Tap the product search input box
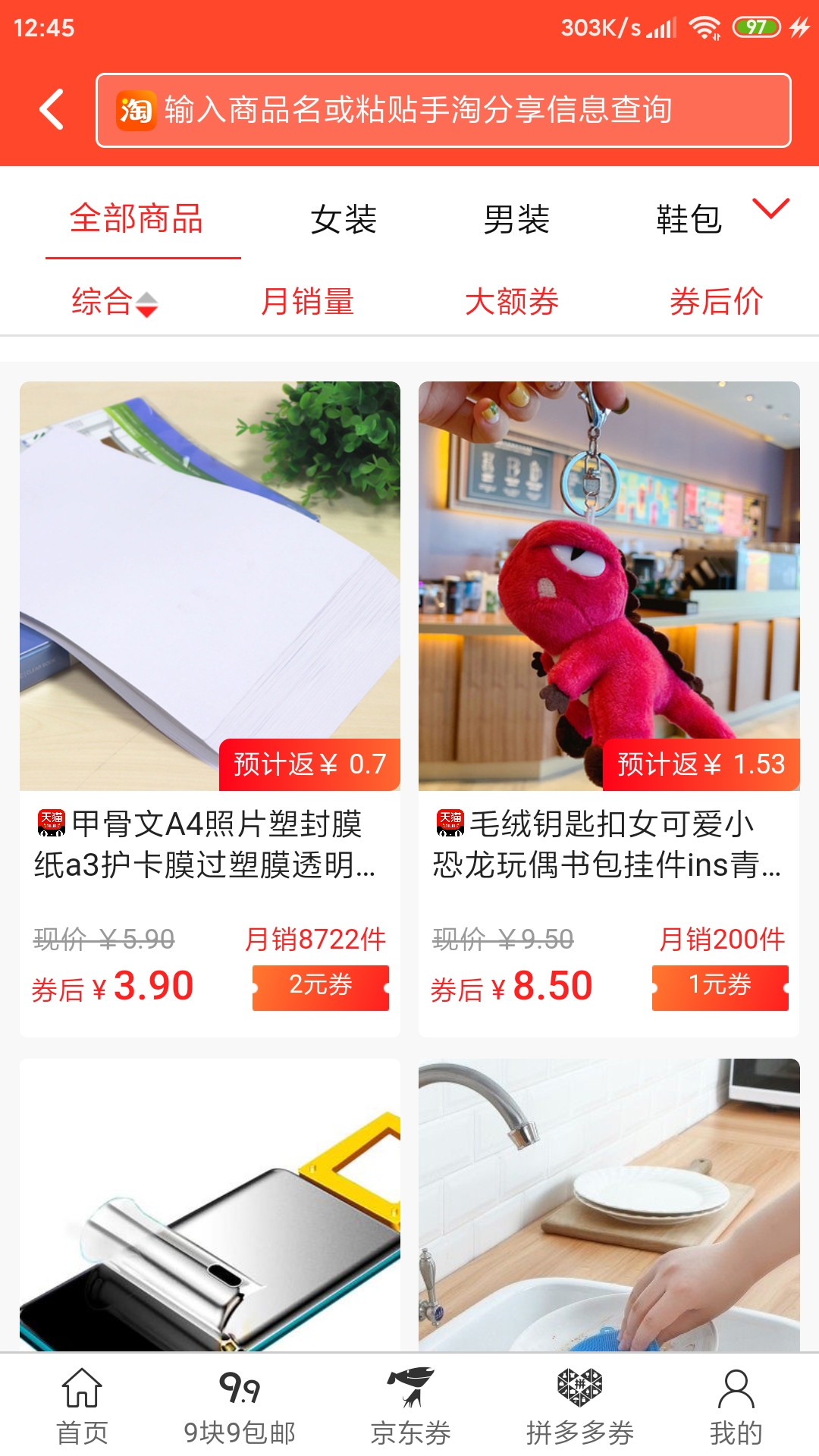This screenshot has height=1456, width=819. (443, 110)
